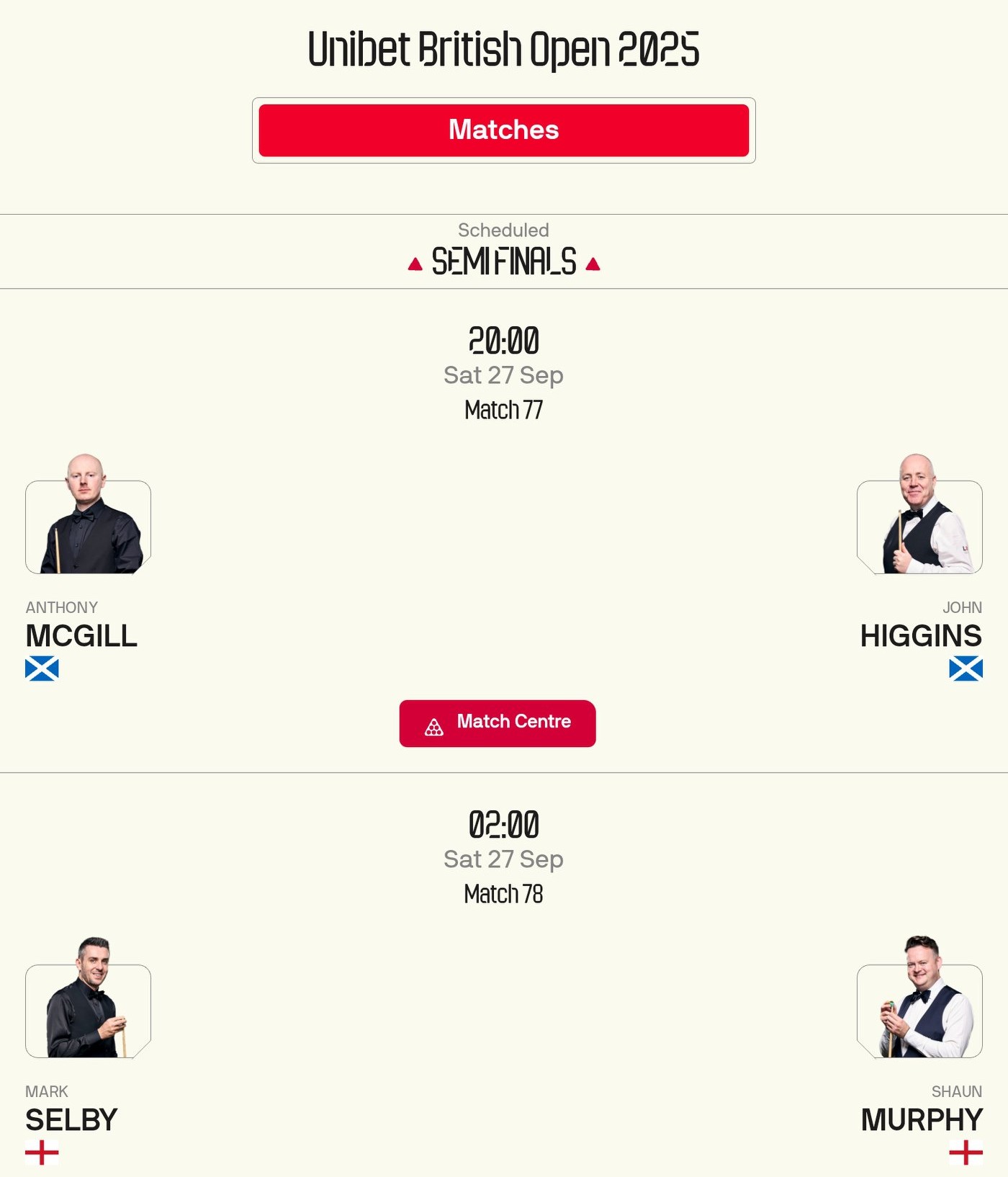Screen dimensions: 1008x1177
Task: Open Match Centre for McGill vs Higgins
Action: pos(497,723)
